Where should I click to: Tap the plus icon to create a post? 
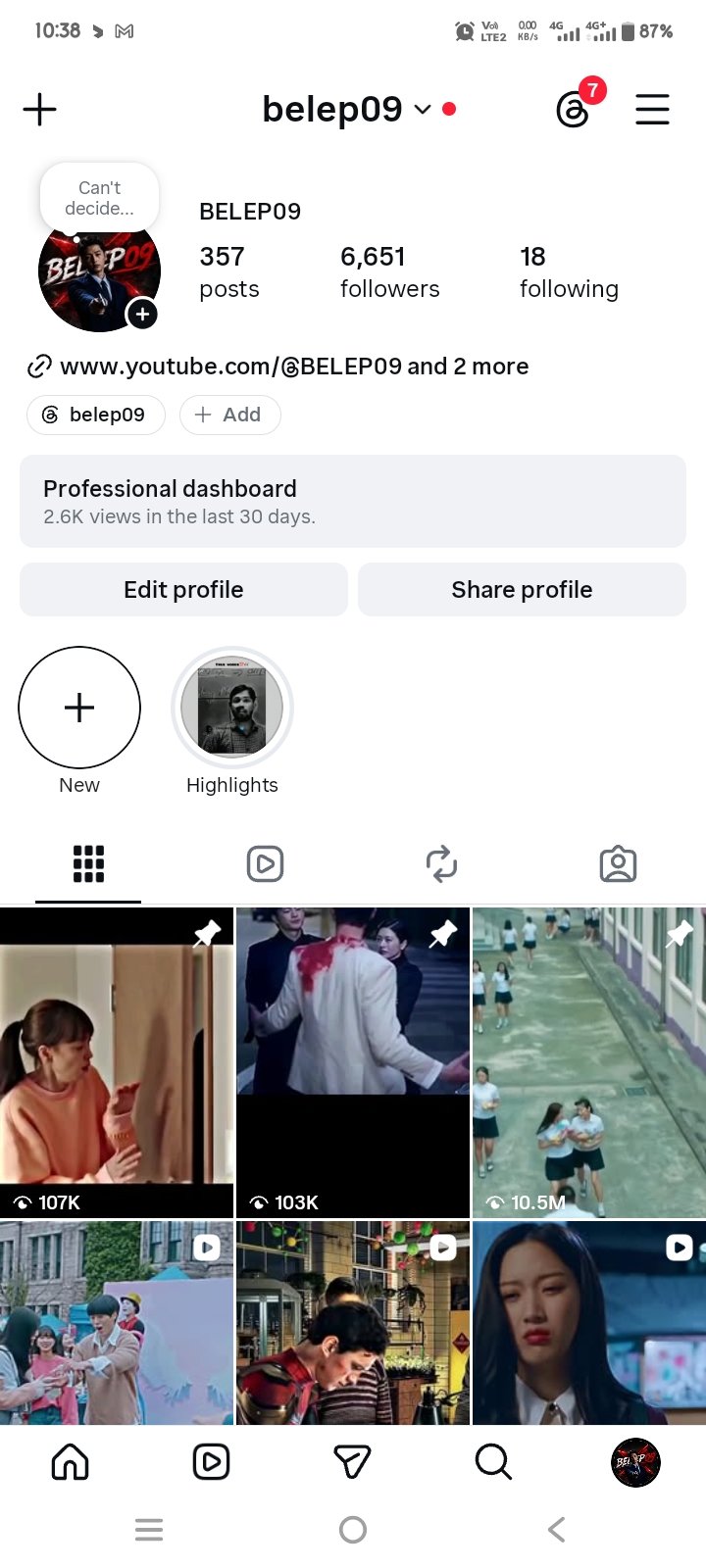tap(39, 109)
